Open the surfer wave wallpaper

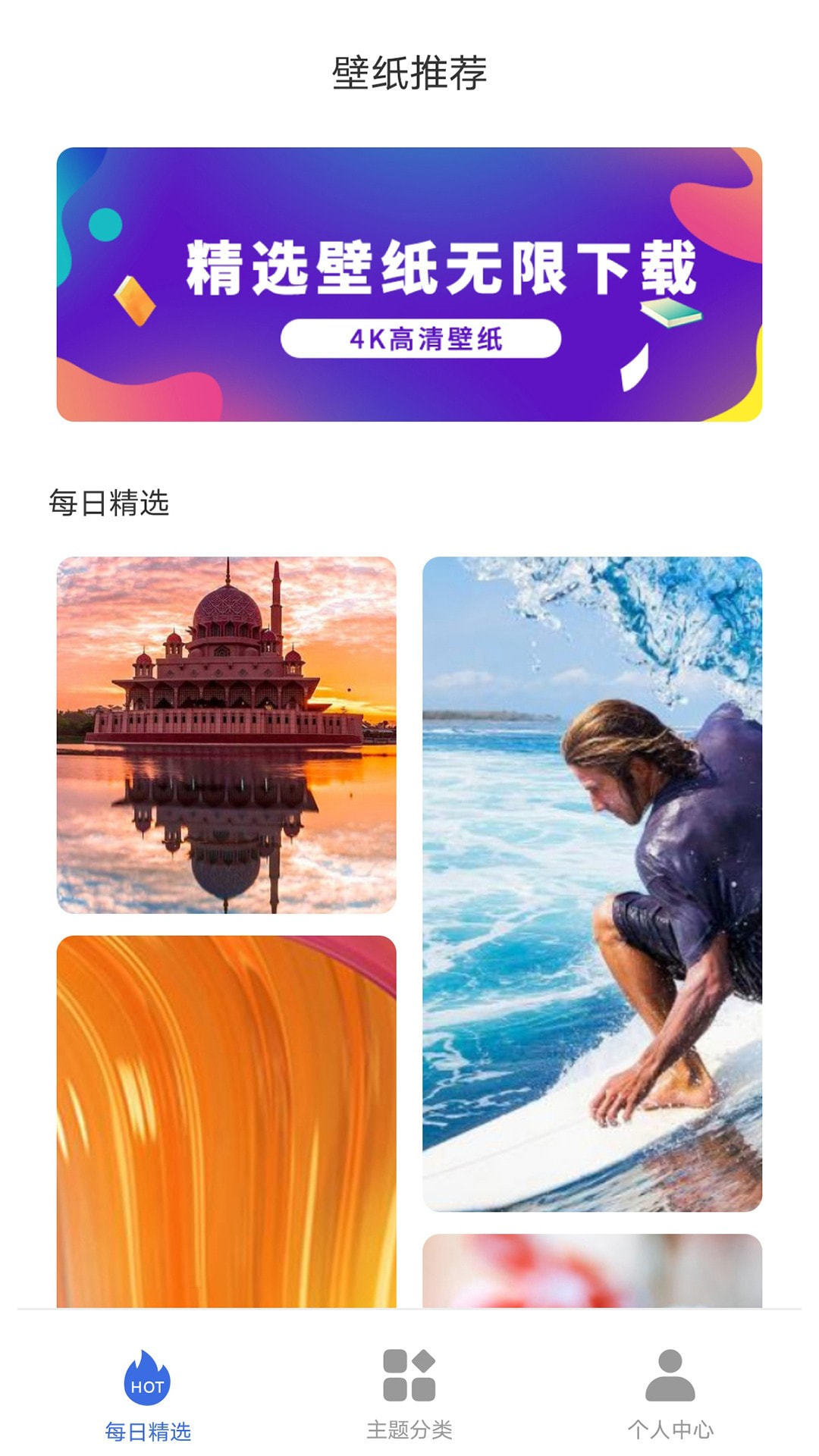click(x=591, y=883)
